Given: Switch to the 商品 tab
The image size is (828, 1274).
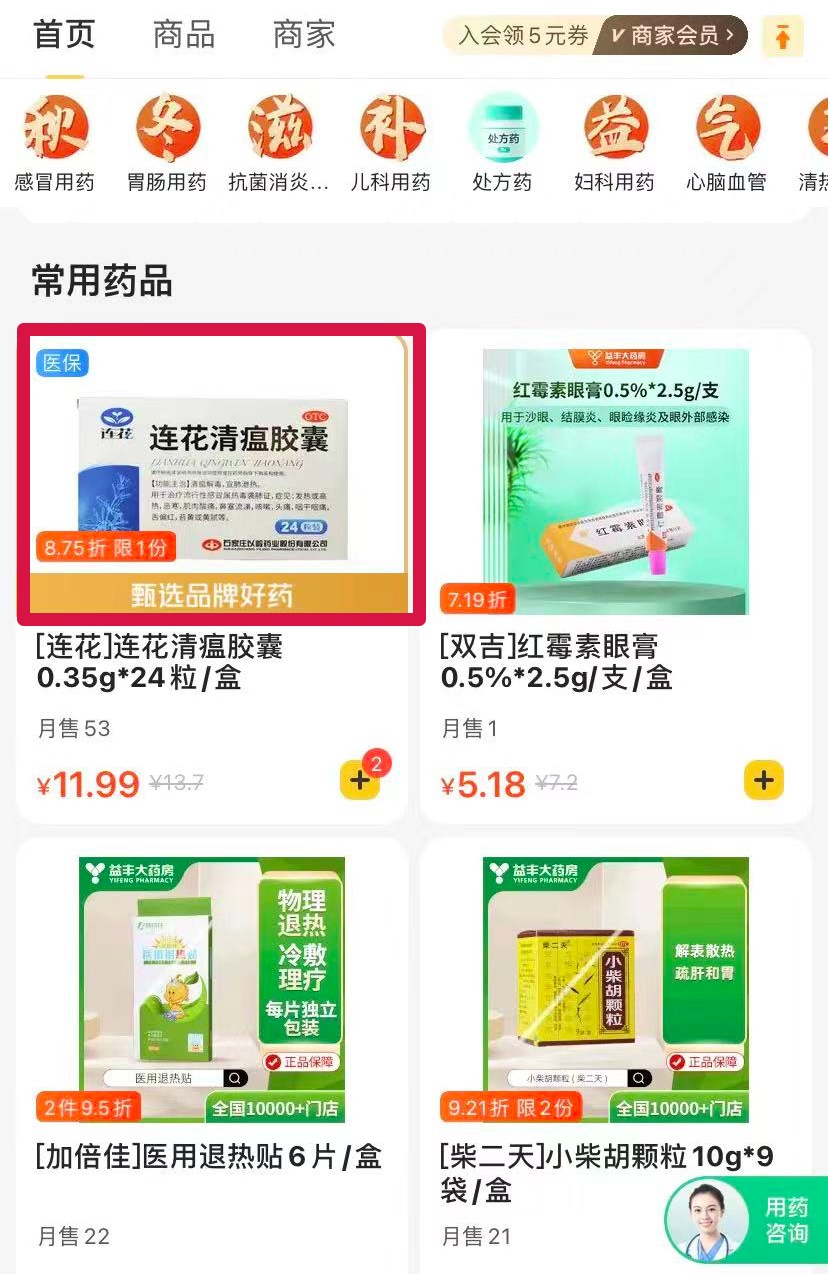Looking at the screenshot, I should tap(183, 35).
